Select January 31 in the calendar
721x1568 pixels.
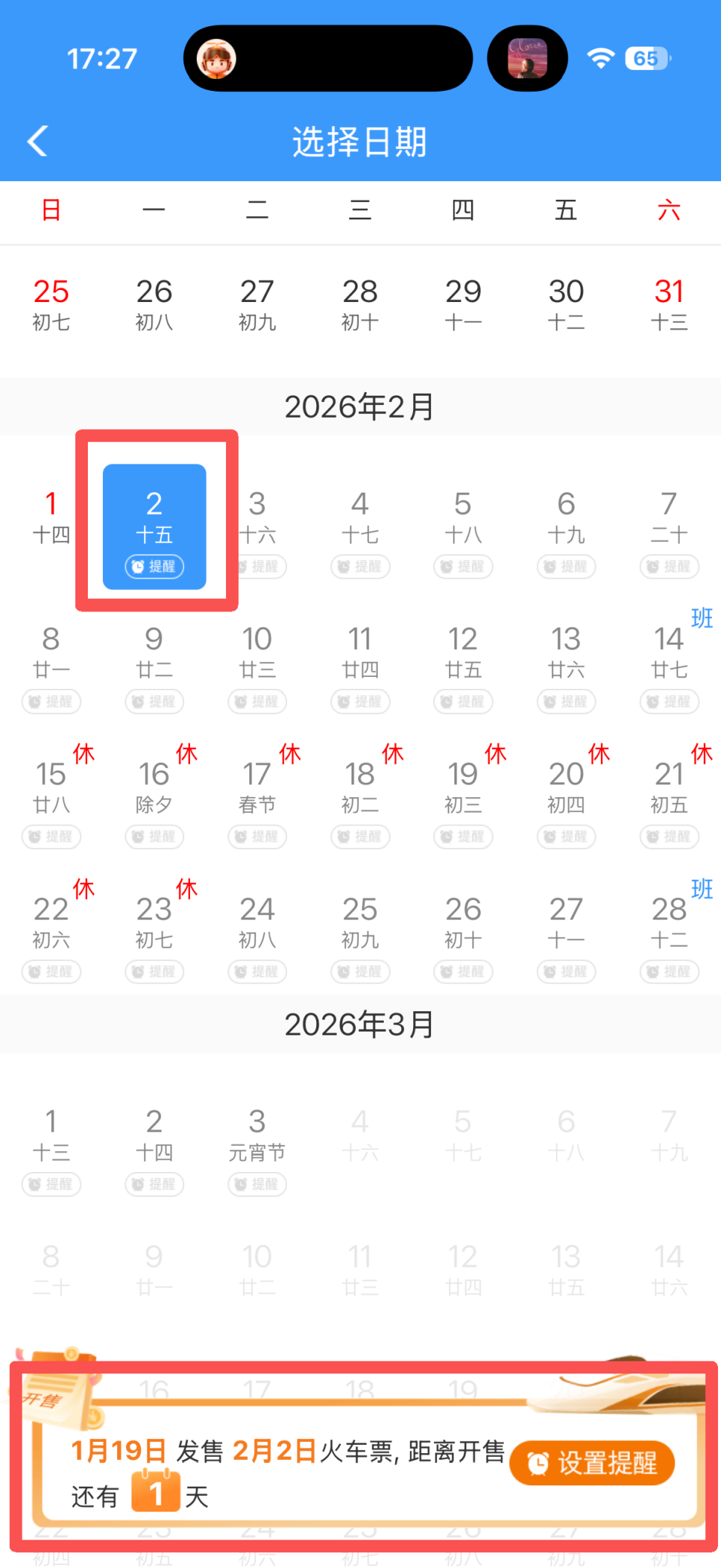[x=668, y=303]
